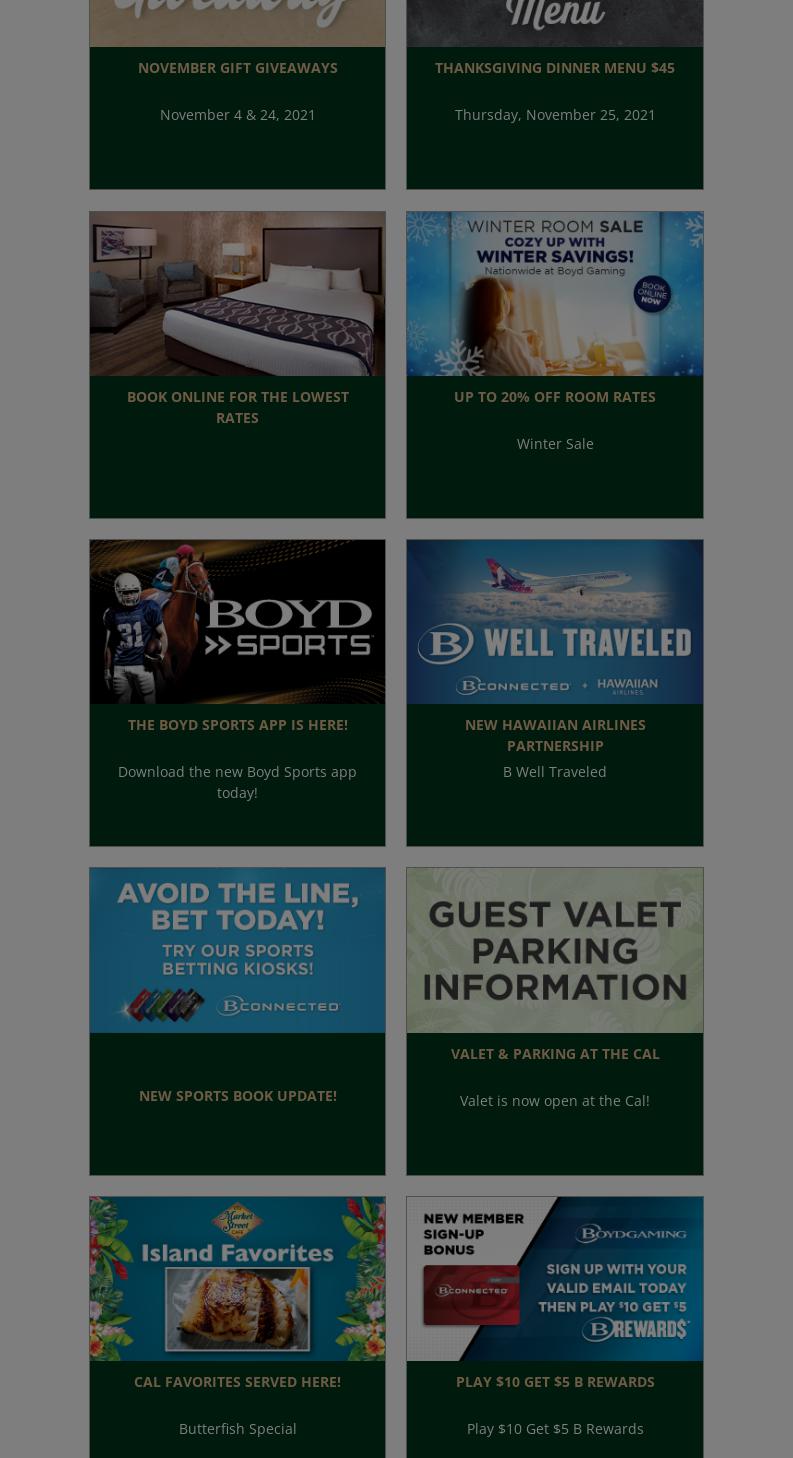
Task: Check Valet & Parking at the Cal
Action: point(554,1054)
